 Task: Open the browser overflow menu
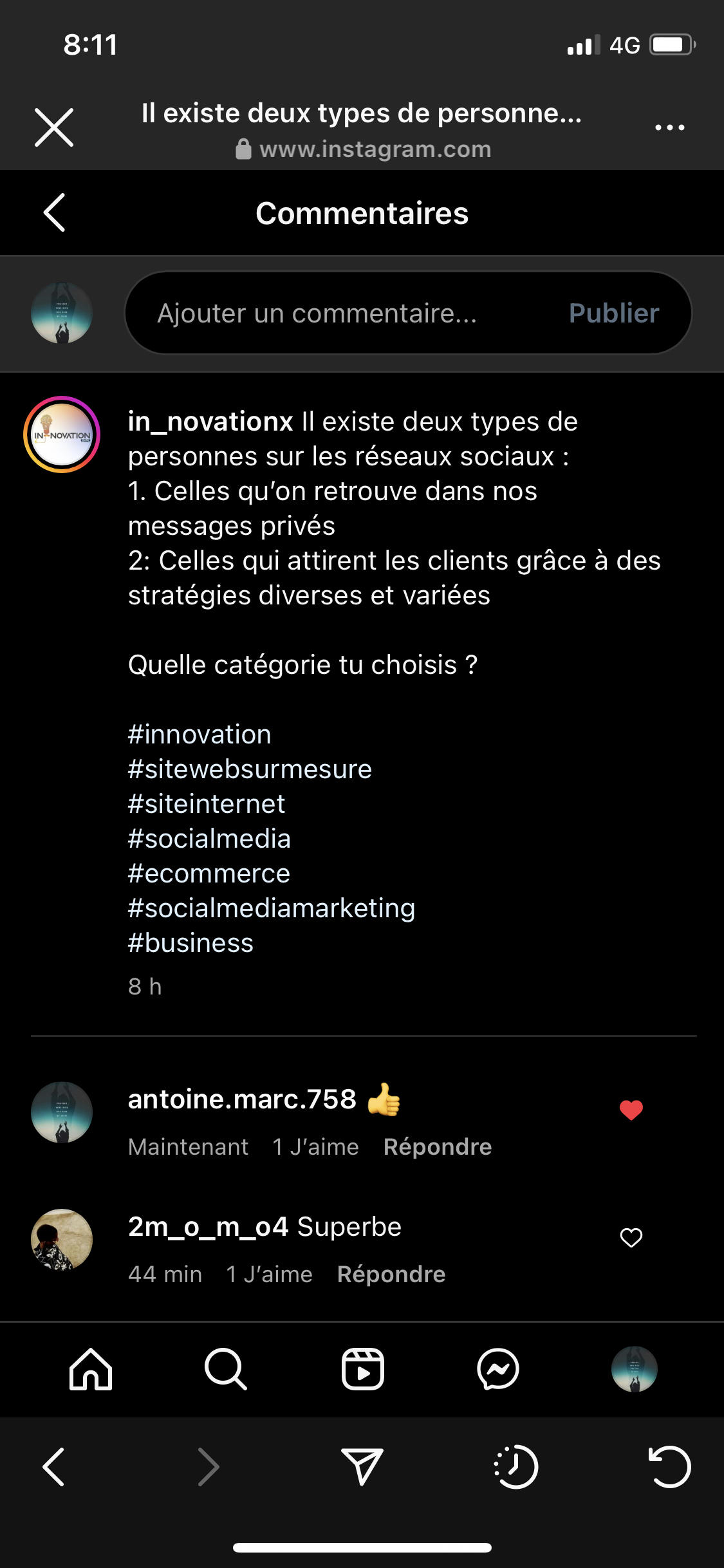[669, 127]
